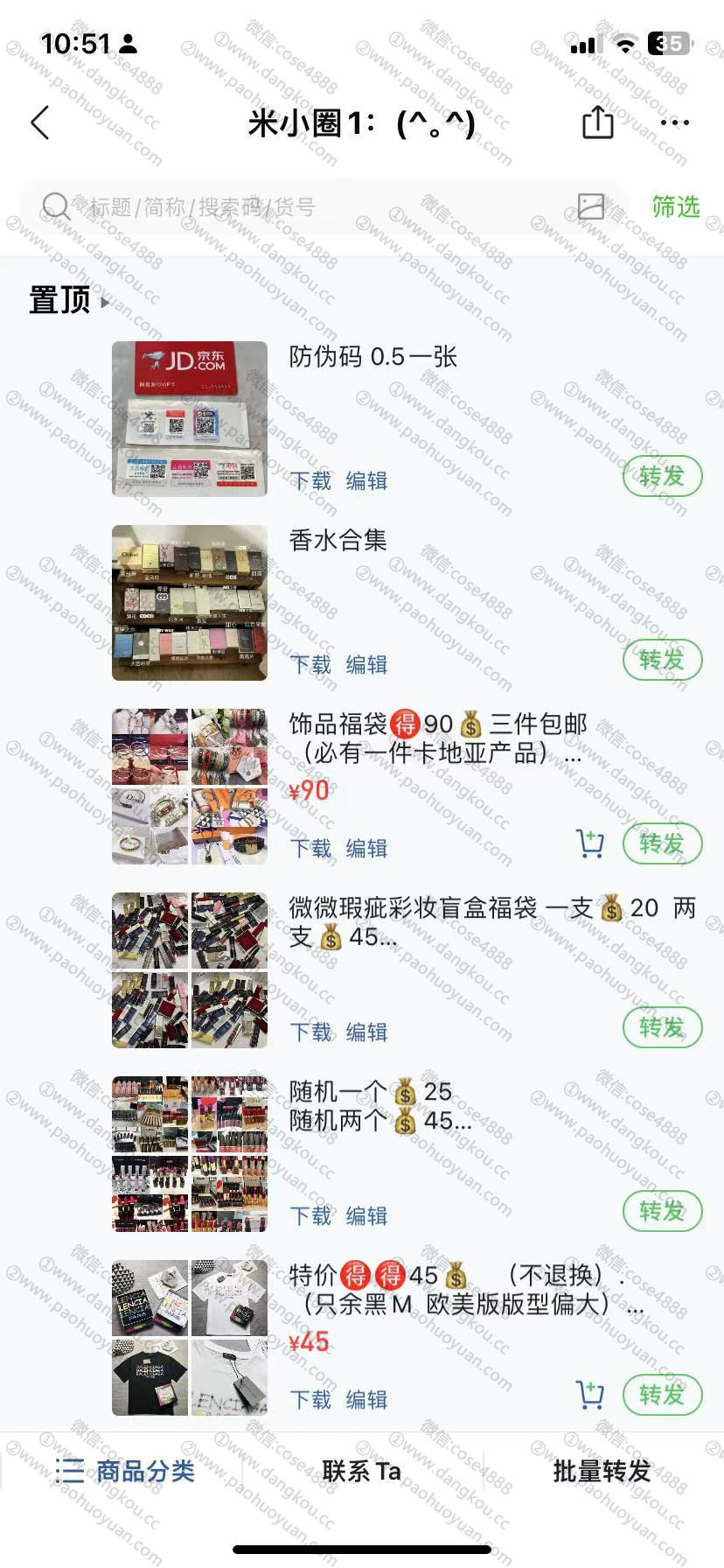Tap the share icon in header
Screen dimensions: 724x1568
(597, 122)
